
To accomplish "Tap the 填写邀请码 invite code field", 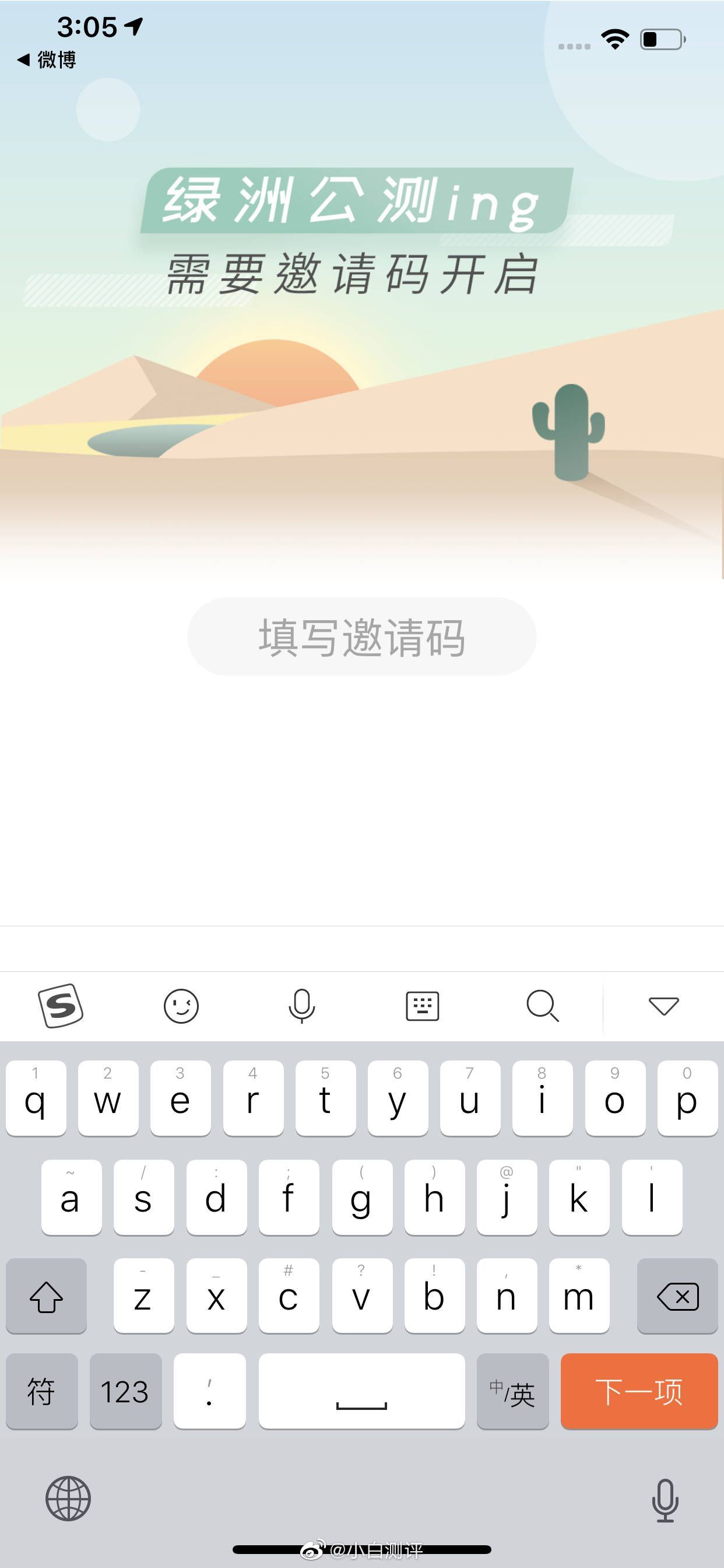I will (361, 636).
